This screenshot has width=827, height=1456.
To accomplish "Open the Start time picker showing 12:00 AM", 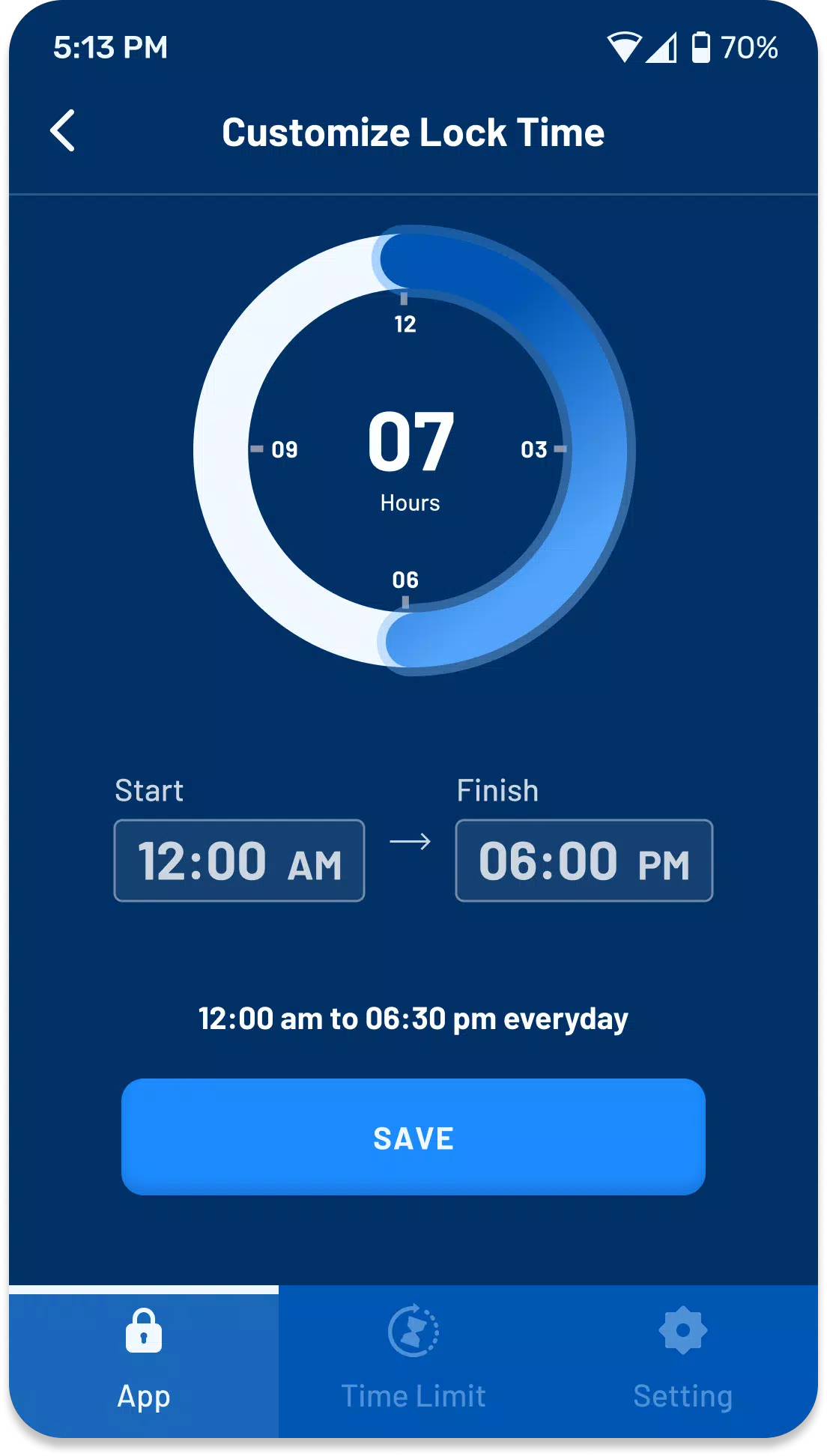I will pos(239,861).
